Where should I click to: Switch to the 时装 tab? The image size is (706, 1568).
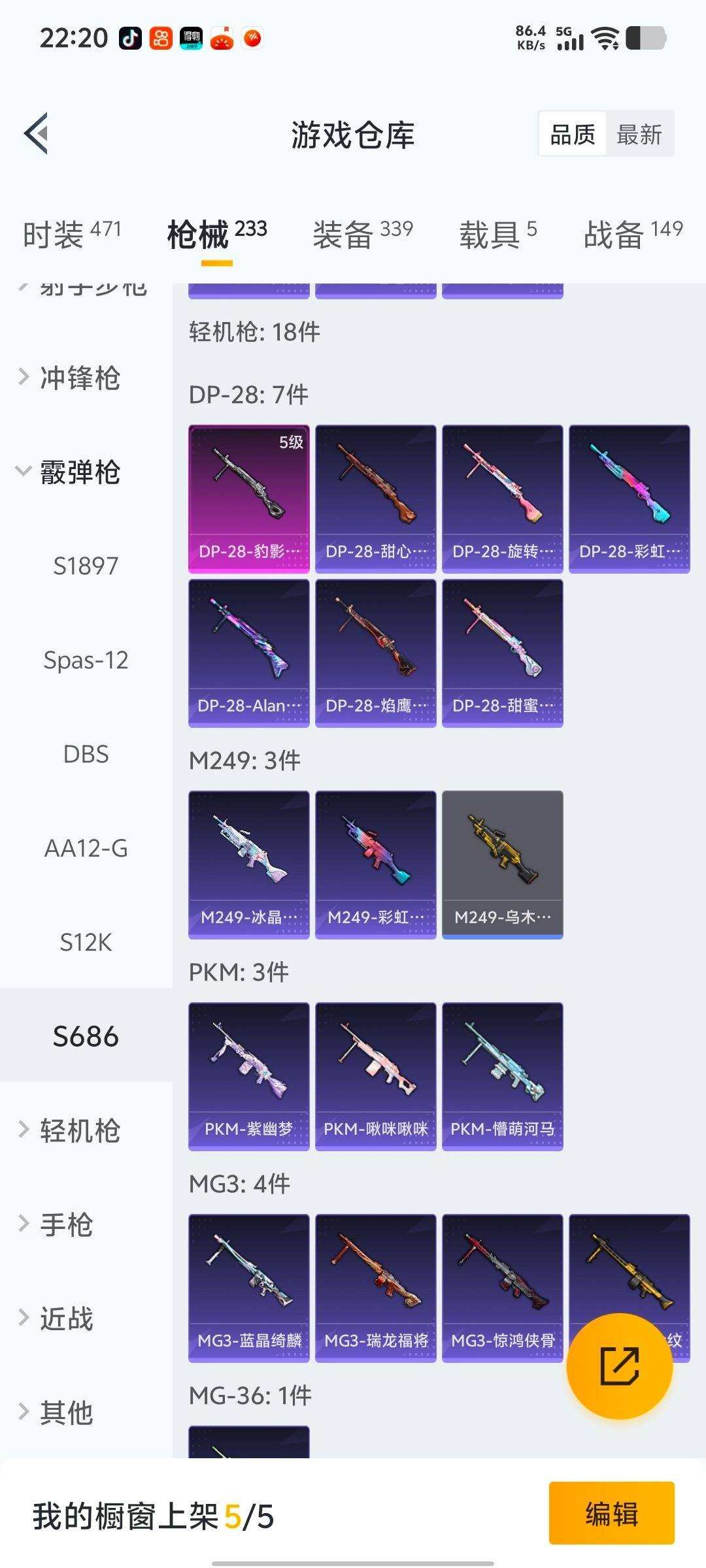[x=72, y=234]
